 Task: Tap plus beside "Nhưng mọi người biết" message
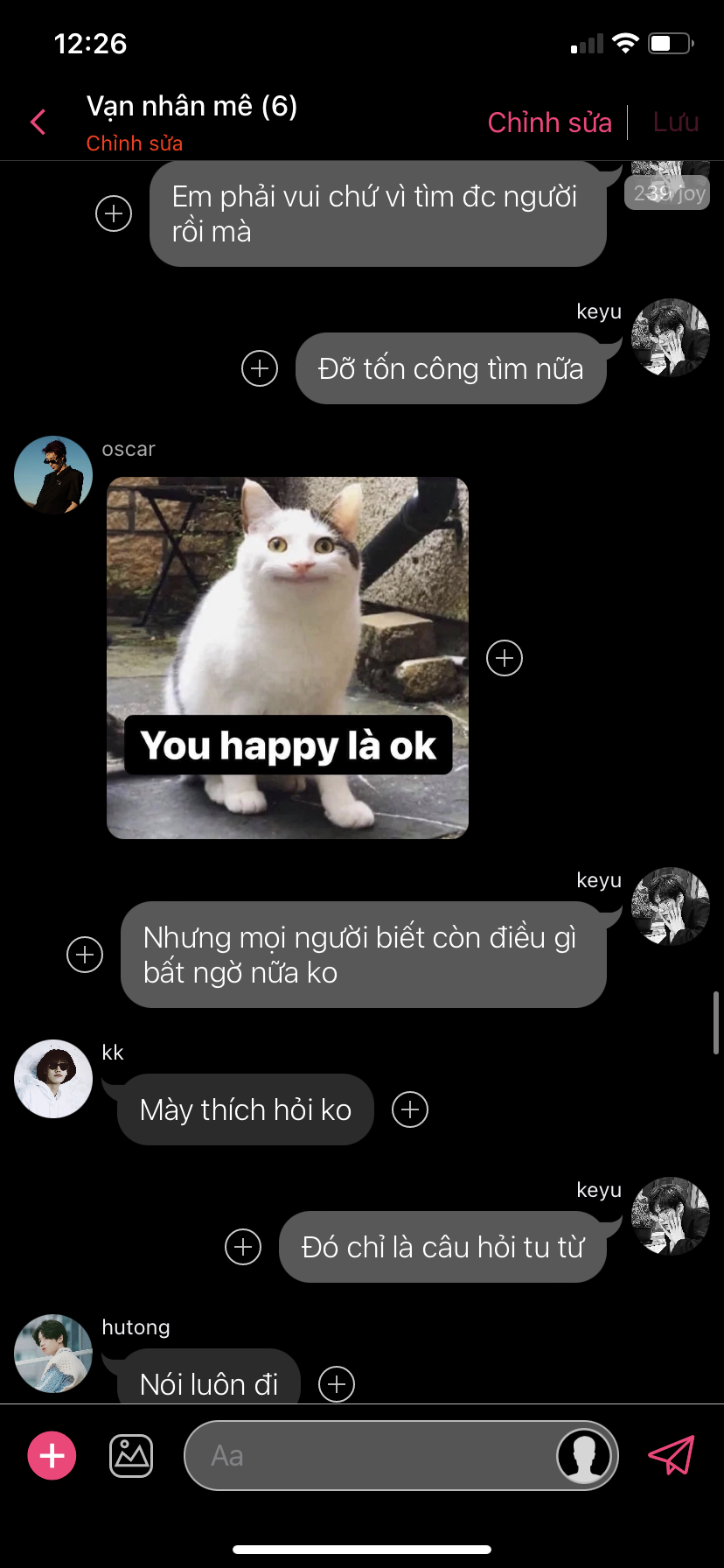(x=85, y=955)
